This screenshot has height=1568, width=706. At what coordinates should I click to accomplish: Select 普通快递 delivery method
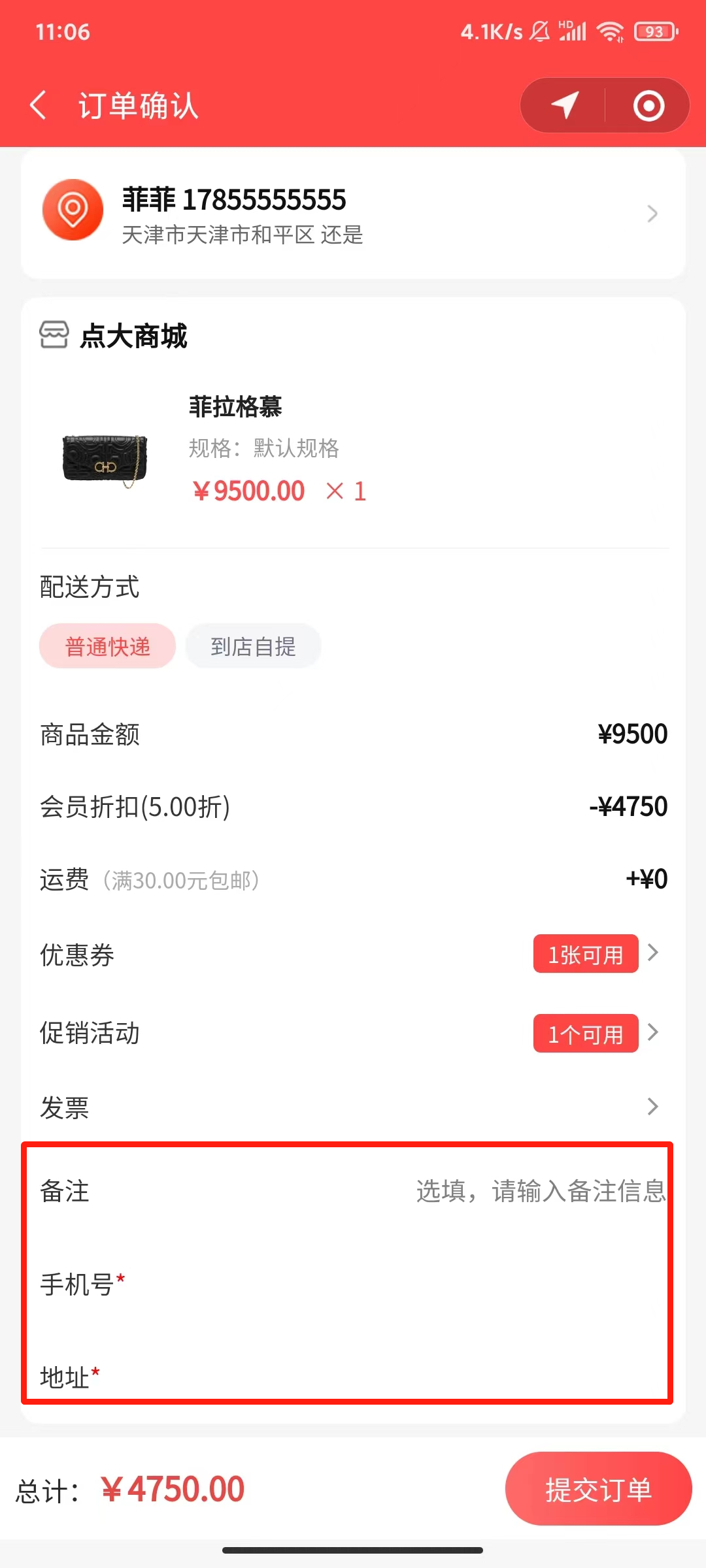click(x=108, y=647)
